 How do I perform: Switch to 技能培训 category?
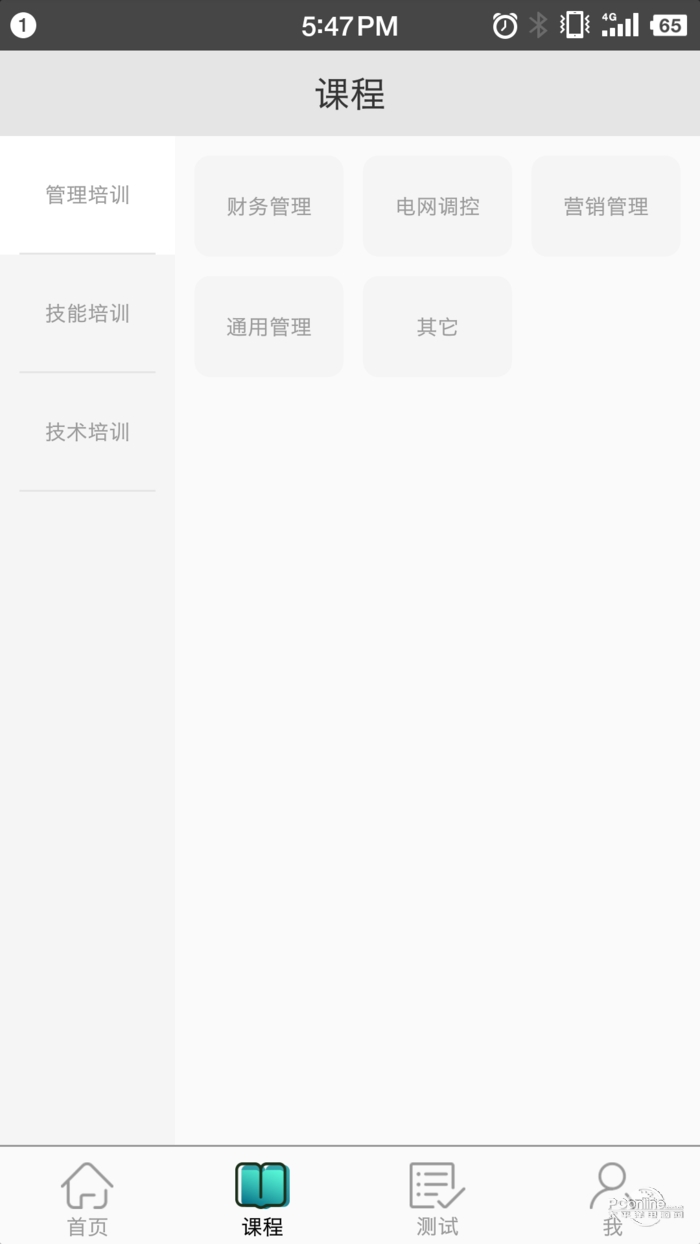point(87,314)
